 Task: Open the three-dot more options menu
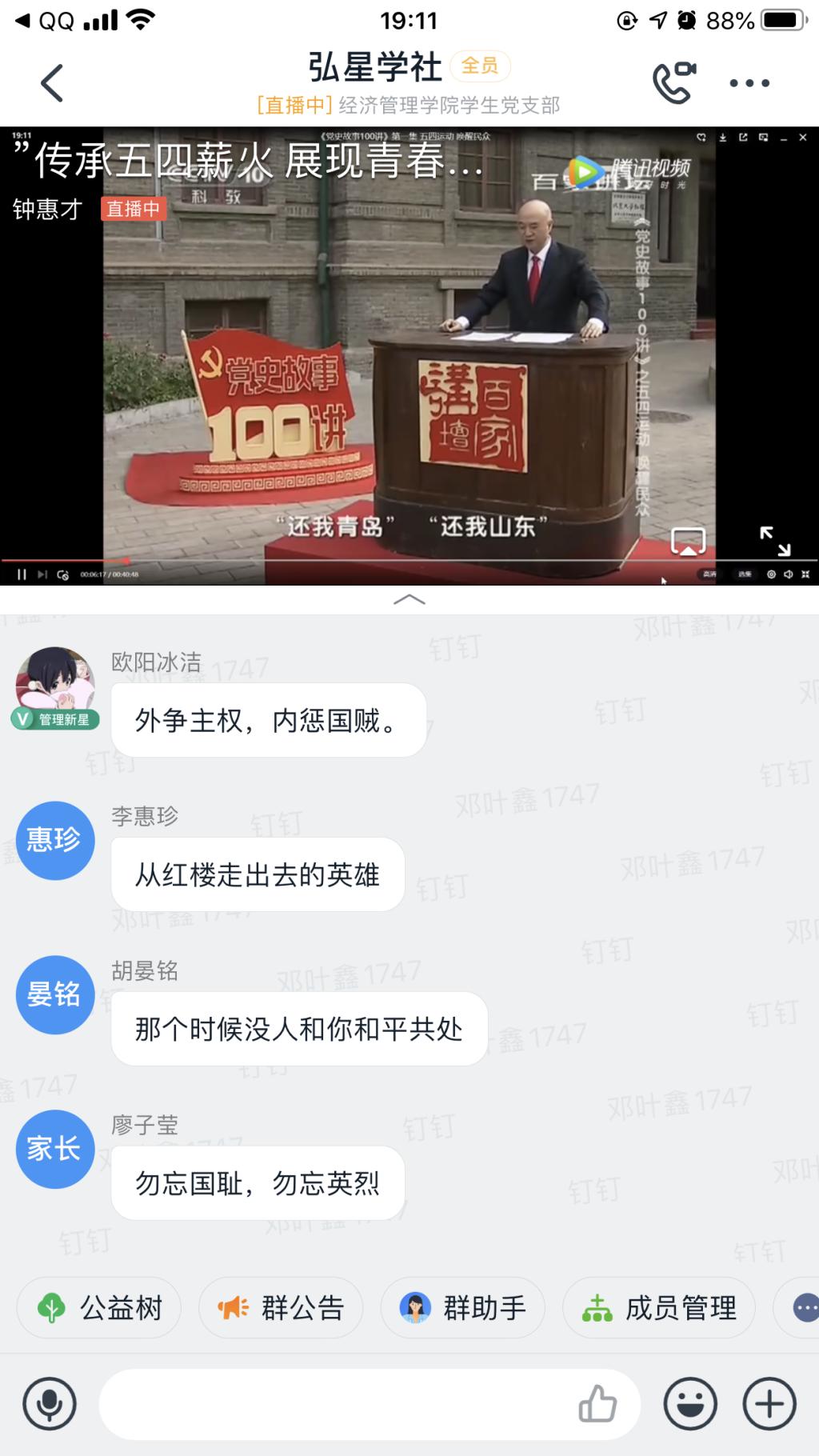pos(749,83)
